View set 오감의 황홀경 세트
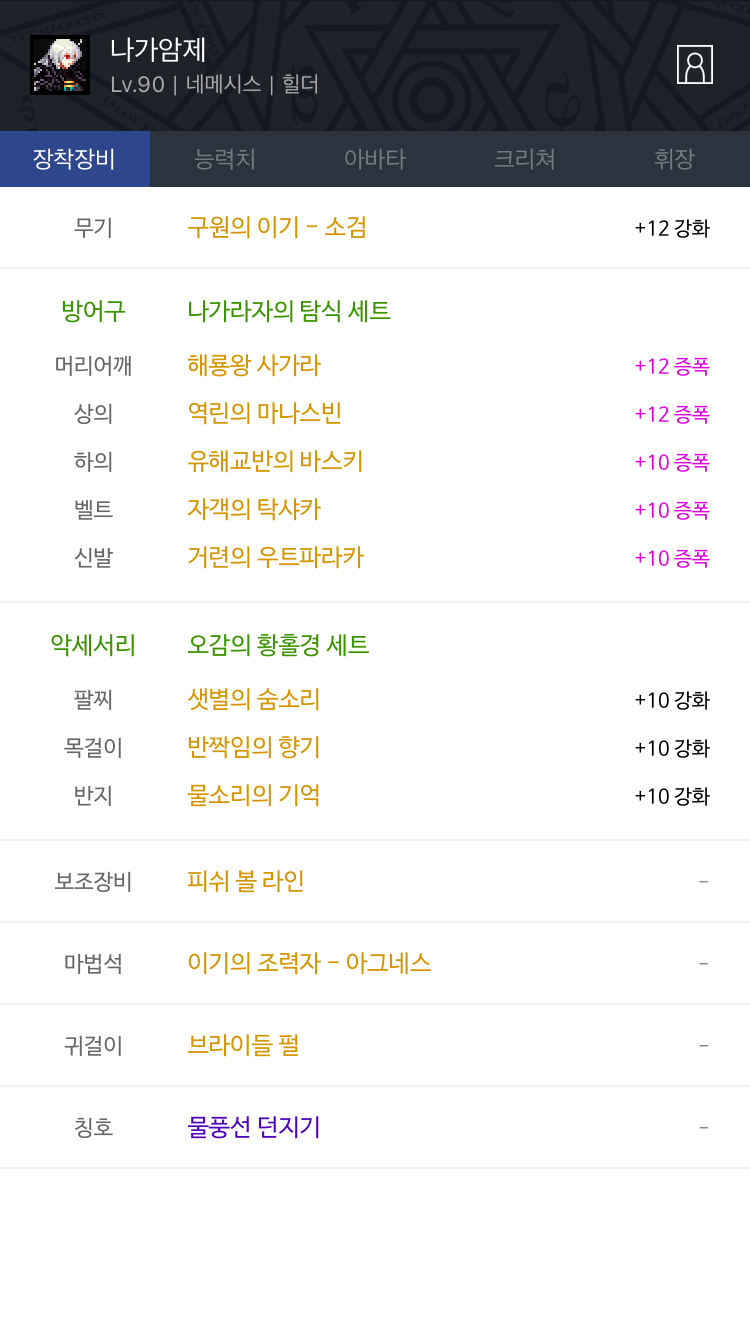This screenshot has height=1334, width=750. [278, 645]
